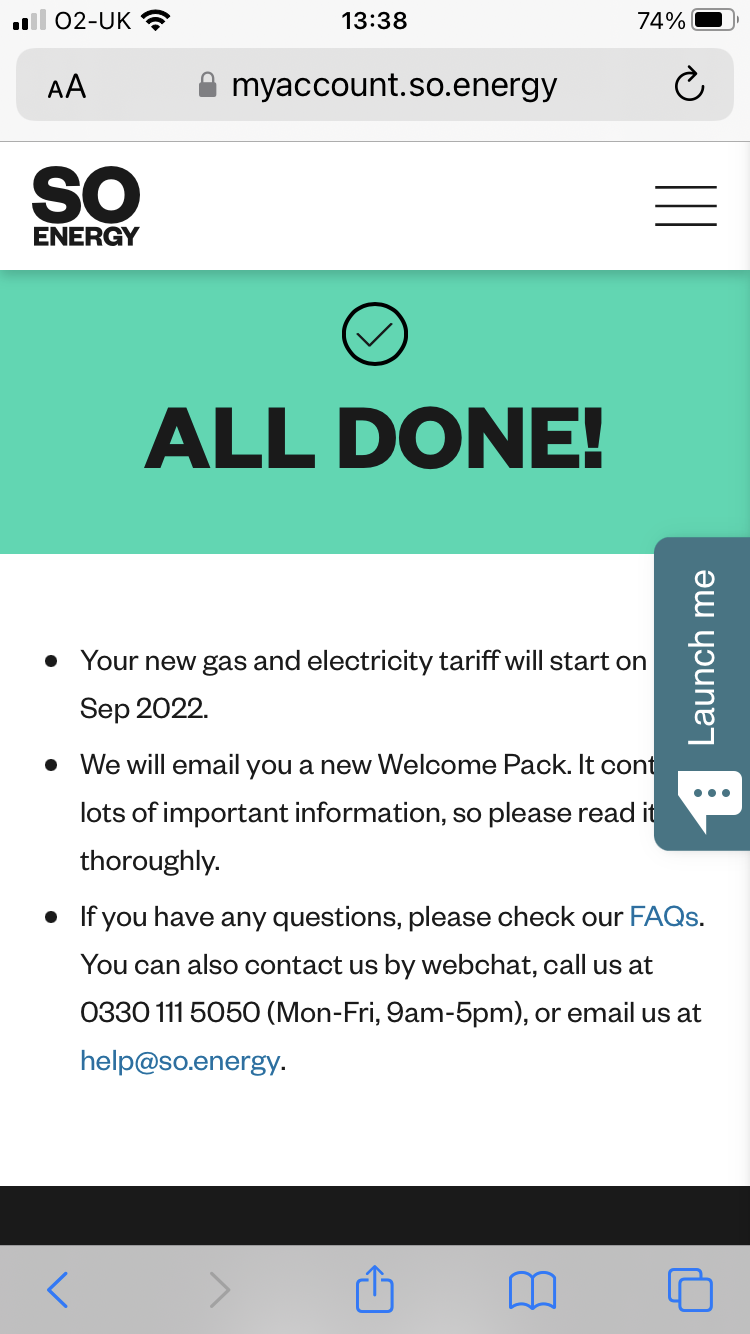Screen dimensions: 750x1334
Task: Tap the So Energy logo
Action: click(x=86, y=206)
